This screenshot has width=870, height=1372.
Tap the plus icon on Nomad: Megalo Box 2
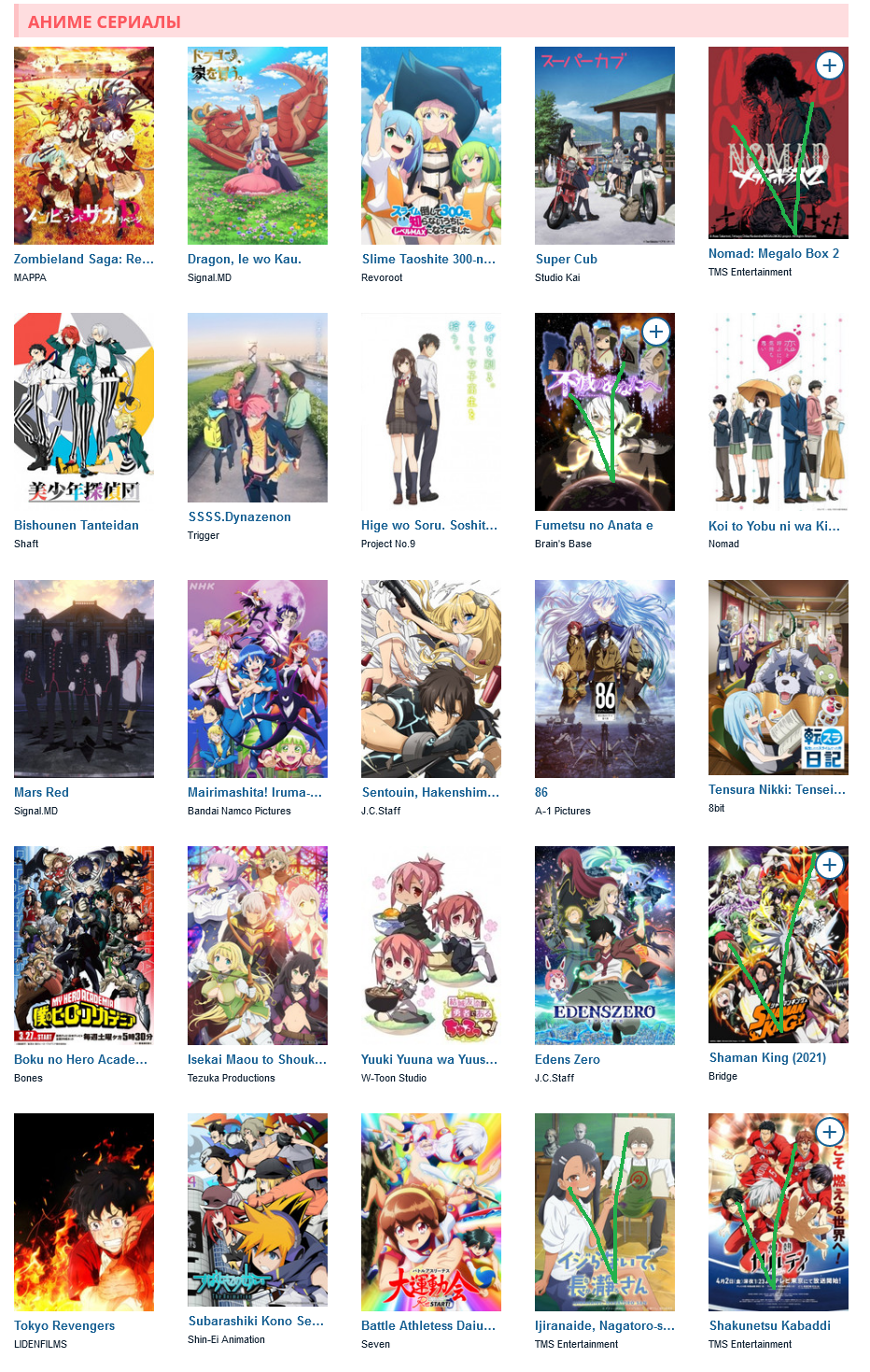click(x=830, y=65)
